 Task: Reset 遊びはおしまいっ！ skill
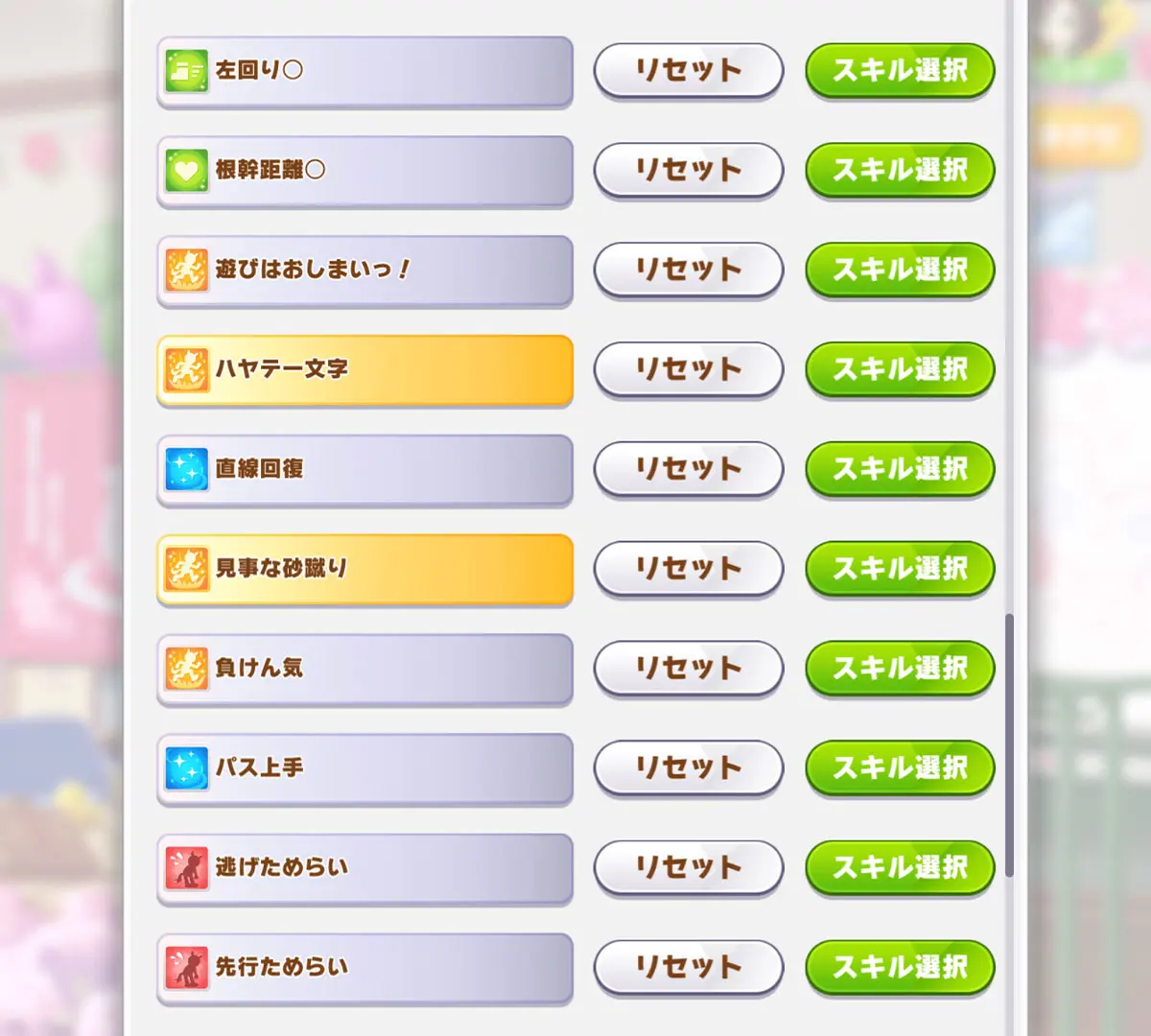689,270
